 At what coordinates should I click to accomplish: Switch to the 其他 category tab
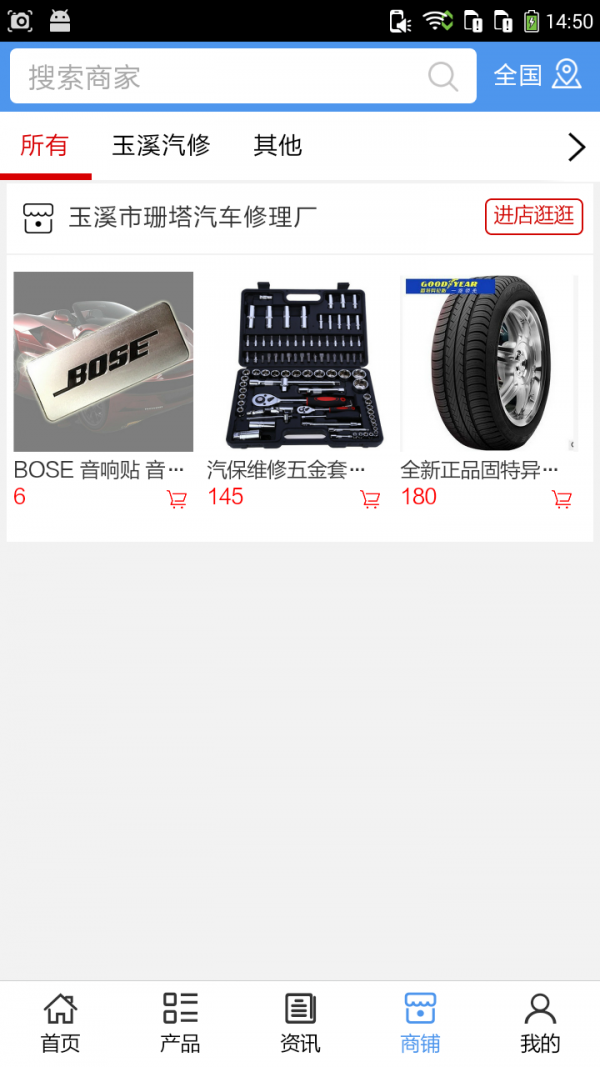[x=277, y=146]
